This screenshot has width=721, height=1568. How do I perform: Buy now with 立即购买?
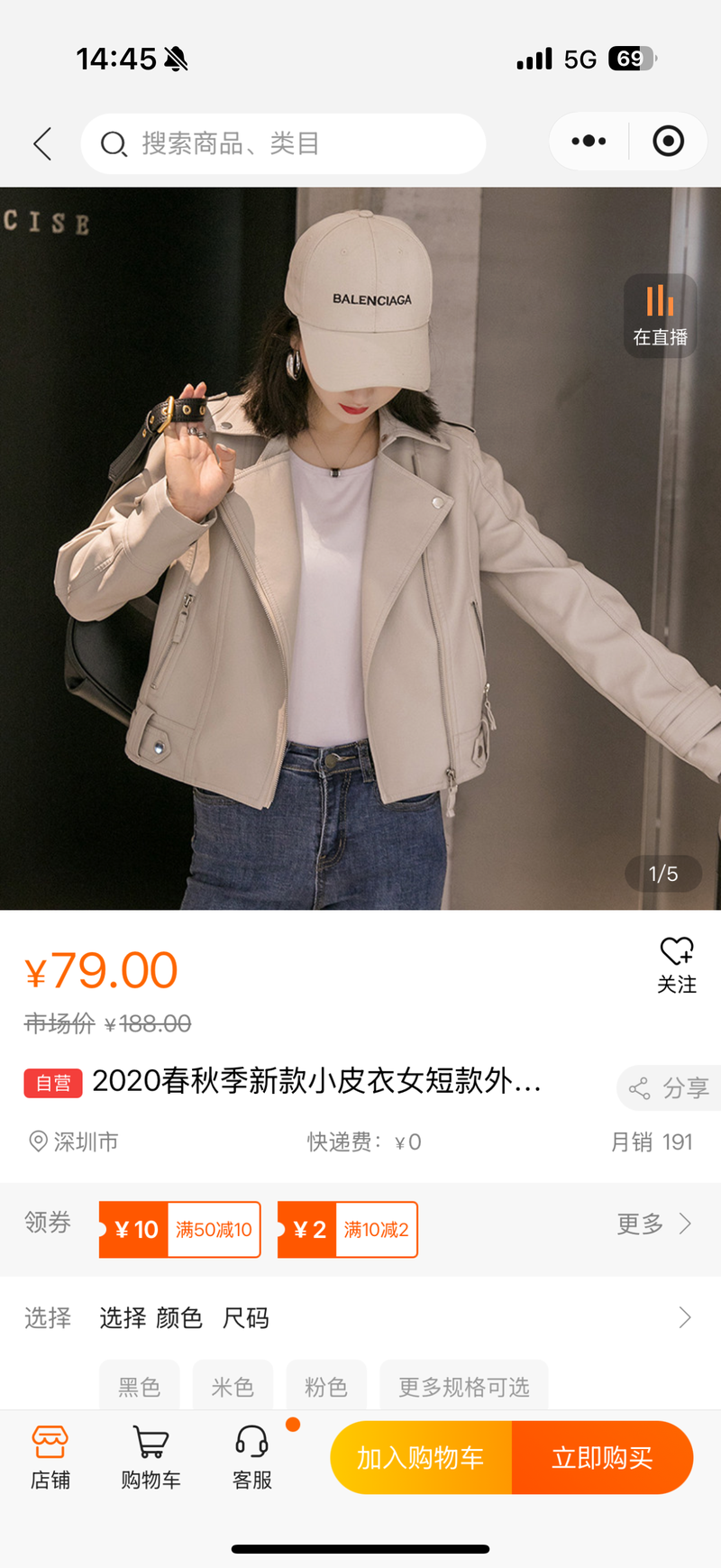(x=602, y=1457)
